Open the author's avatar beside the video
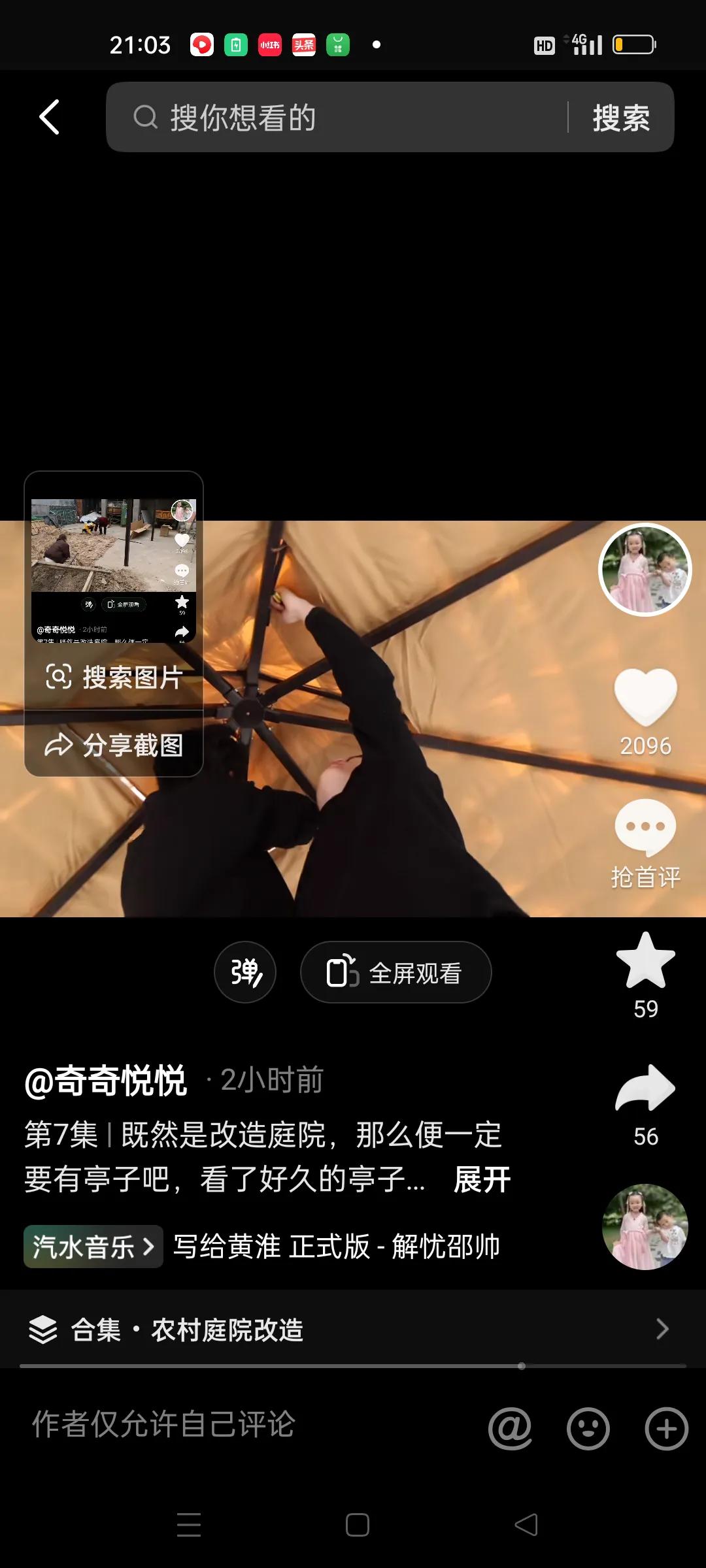 pos(645,570)
